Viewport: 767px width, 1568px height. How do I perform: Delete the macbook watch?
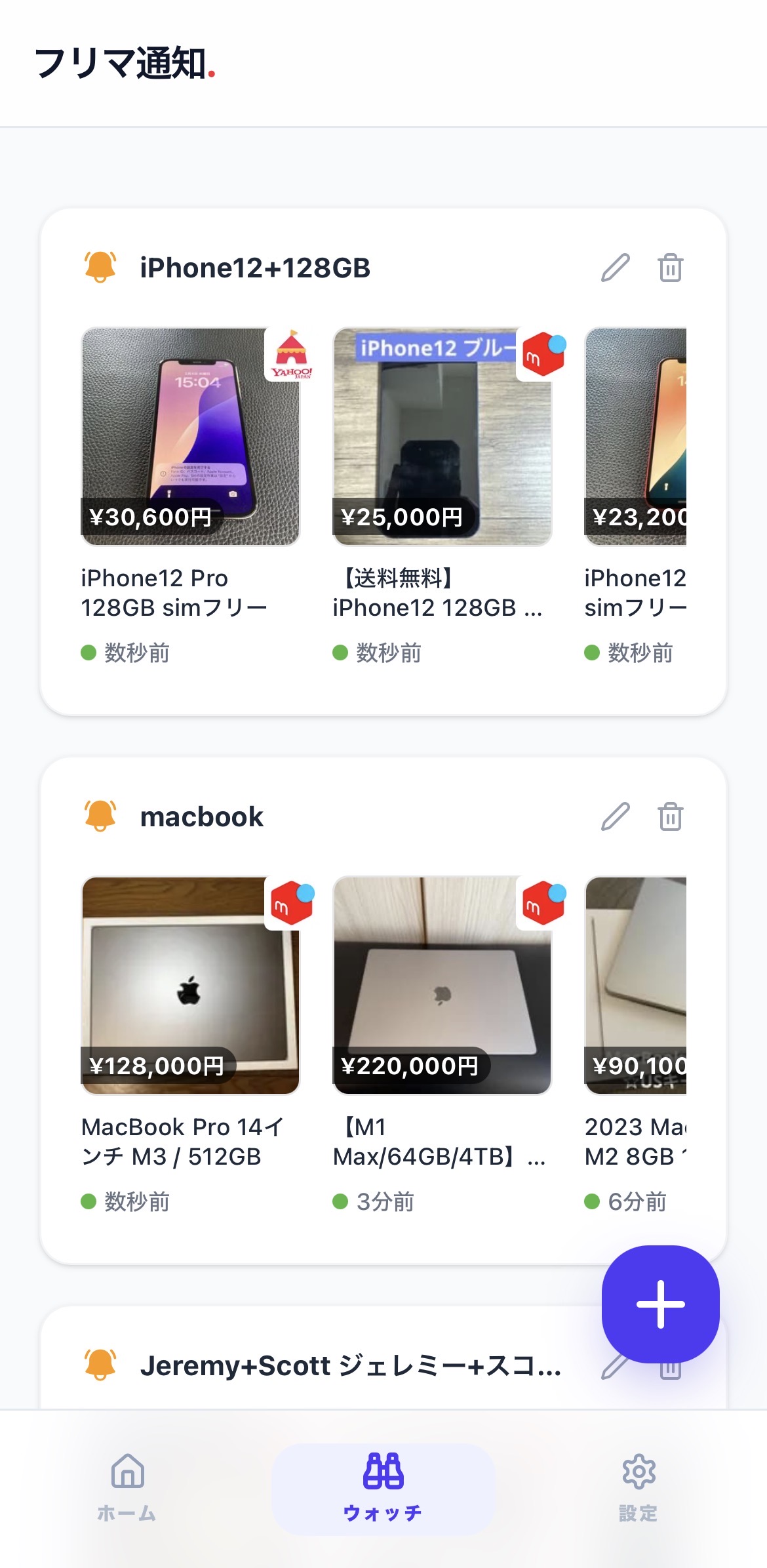tap(670, 816)
